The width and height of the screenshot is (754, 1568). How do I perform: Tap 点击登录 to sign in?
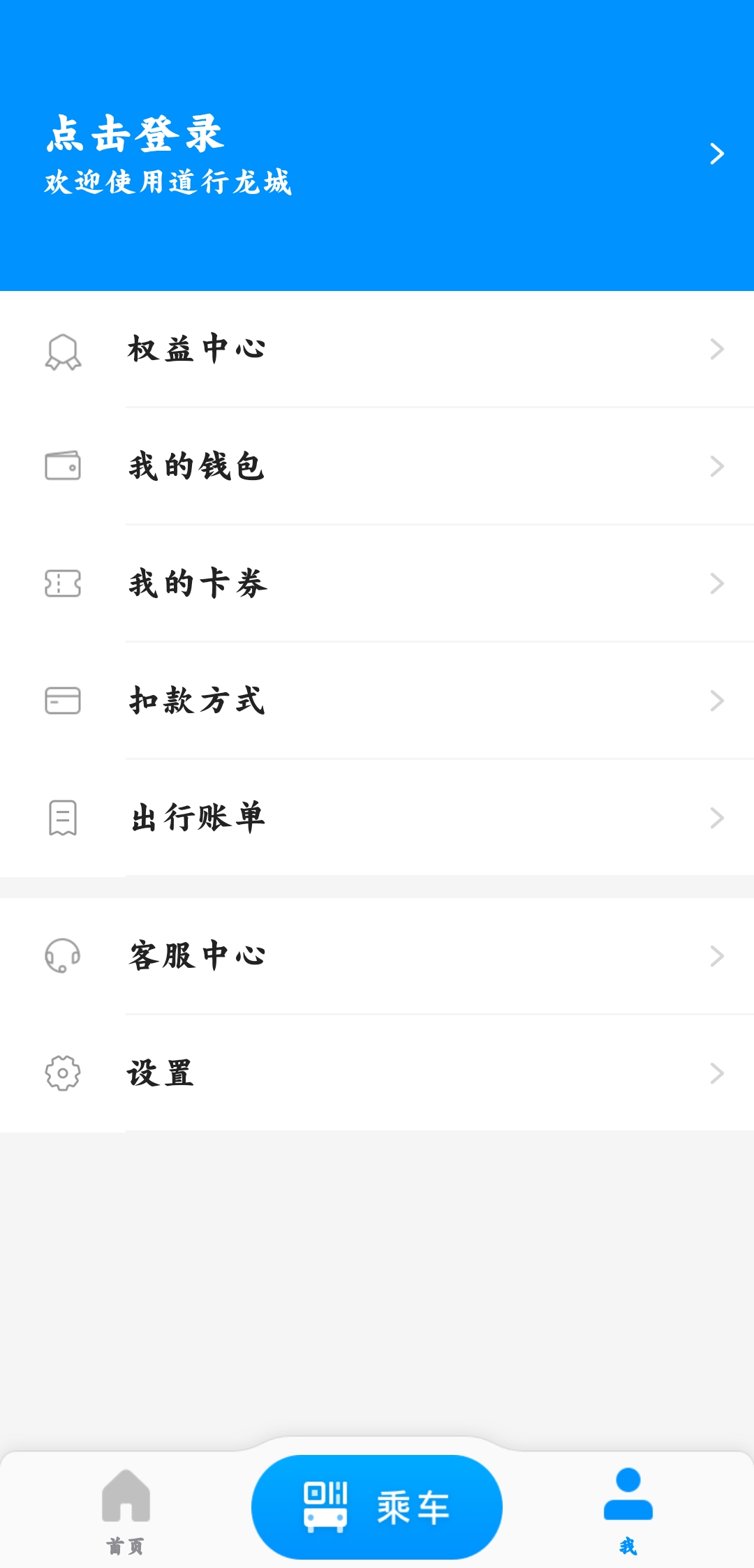(x=136, y=134)
